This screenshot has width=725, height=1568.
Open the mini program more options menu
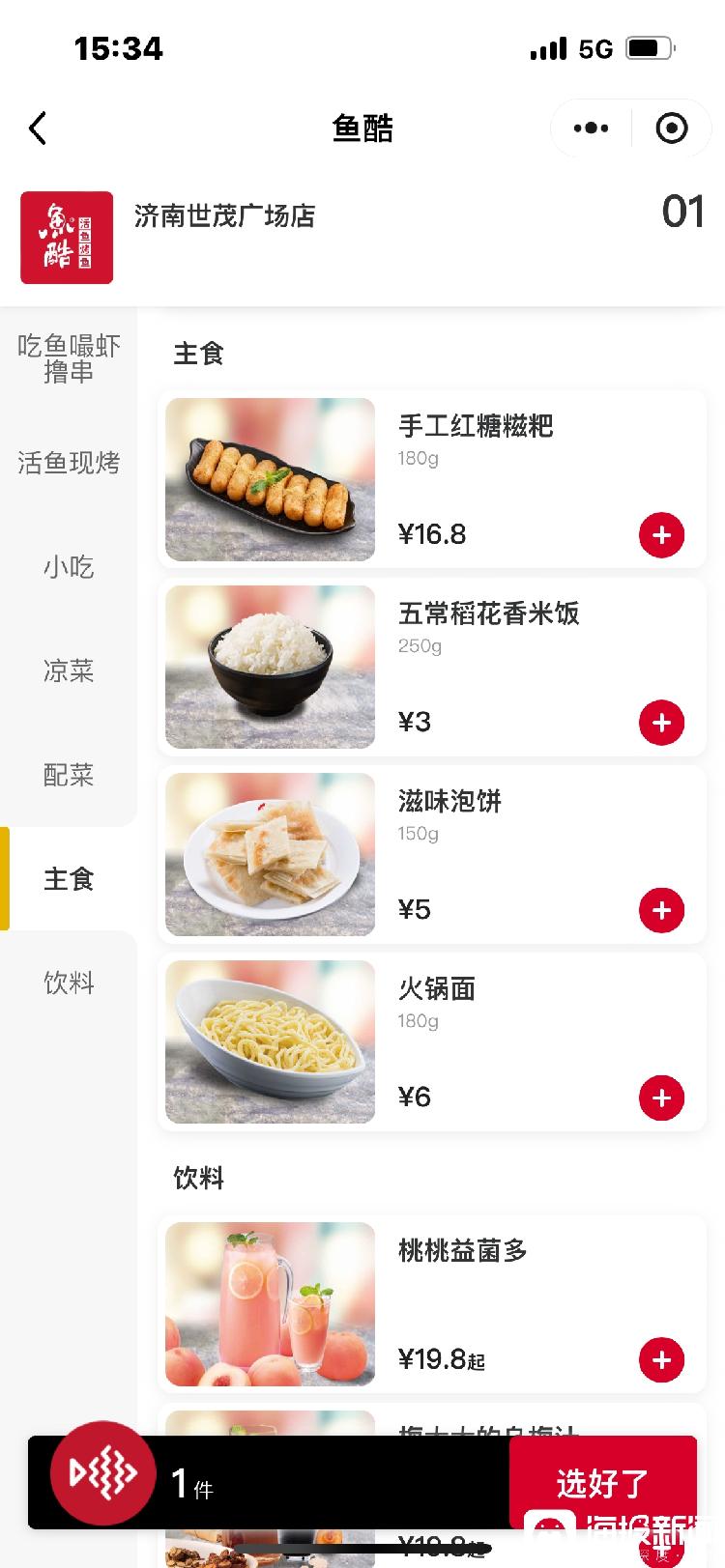point(591,128)
